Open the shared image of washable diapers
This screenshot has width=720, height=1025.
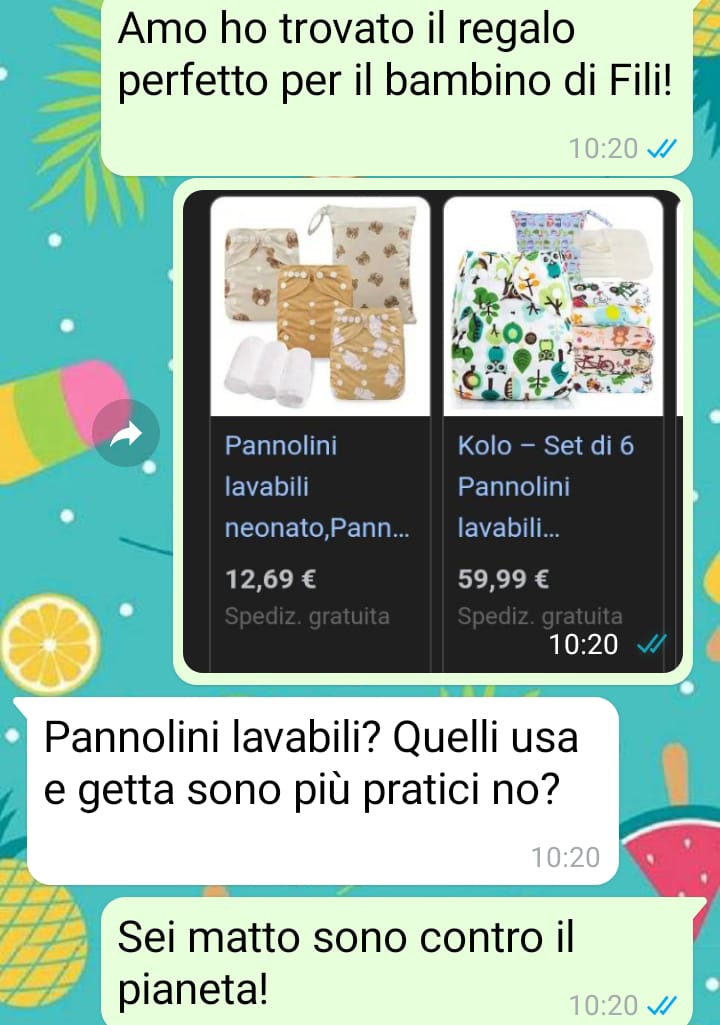click(432, 430)
